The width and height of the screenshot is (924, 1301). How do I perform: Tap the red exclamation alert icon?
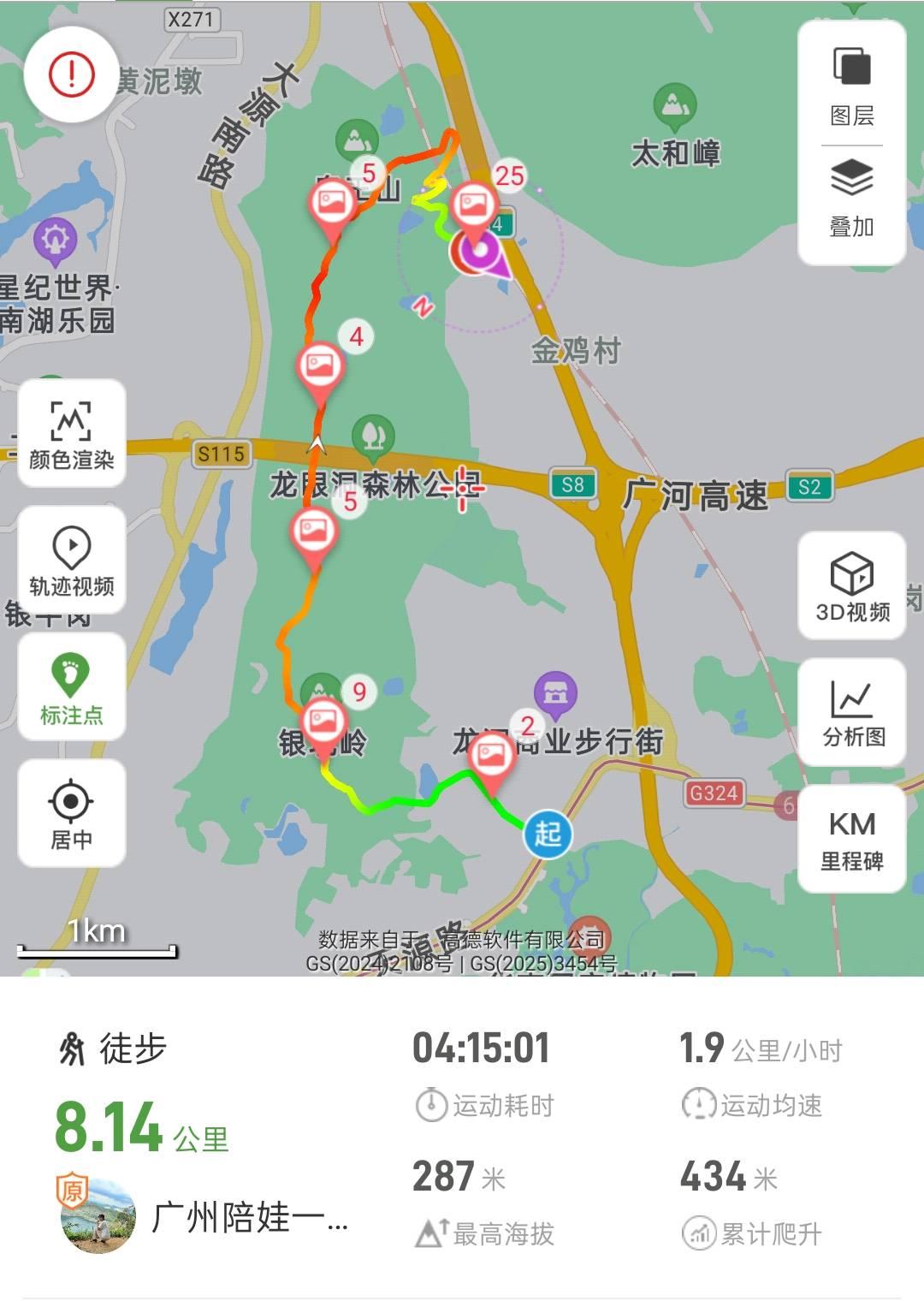point(71,74)
